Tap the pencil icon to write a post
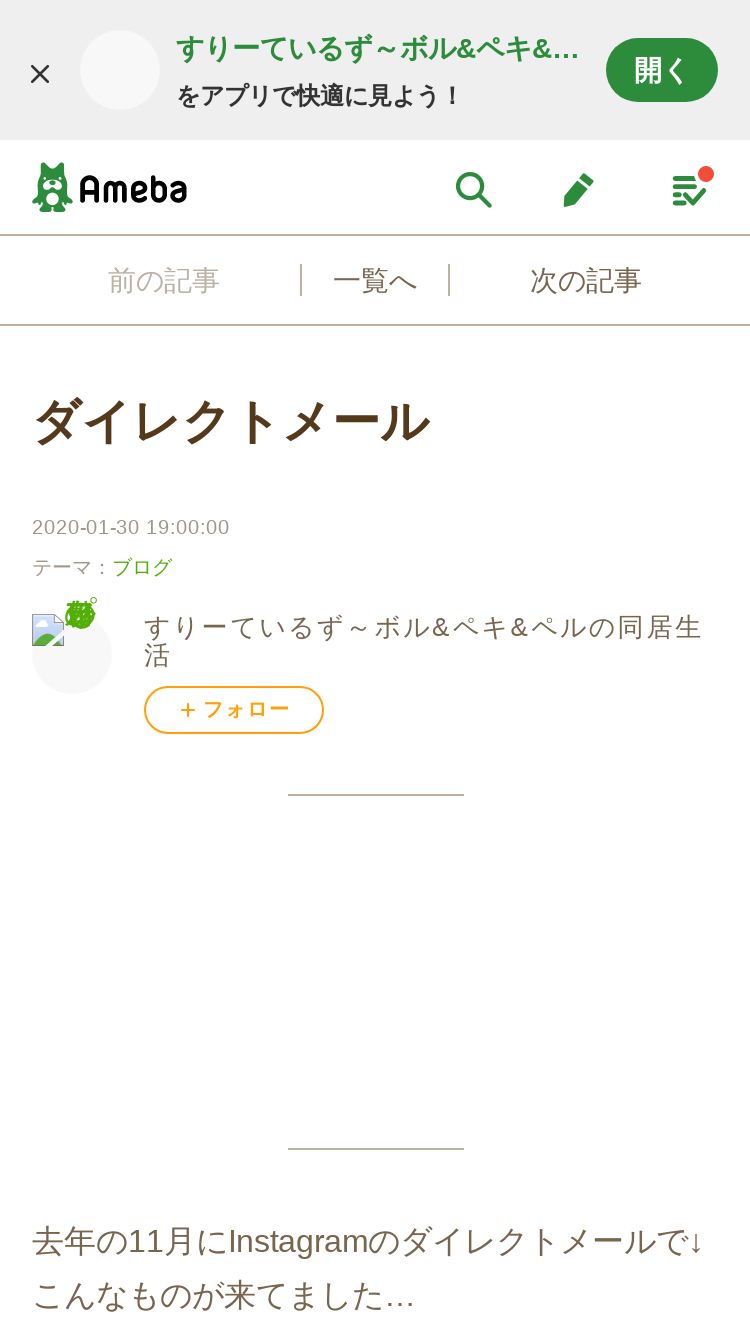The height and width of the screenshot is (1334, 750). pos(578,188)
